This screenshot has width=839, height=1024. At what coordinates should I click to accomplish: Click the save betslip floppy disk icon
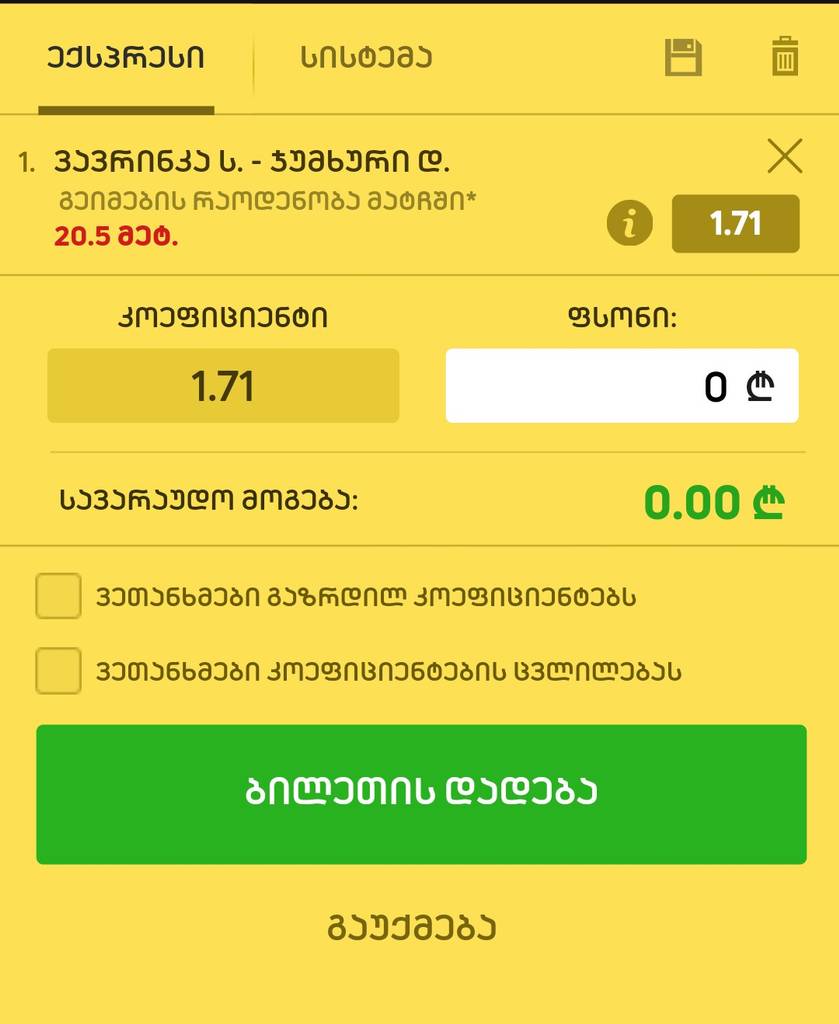tap(683, 57)
